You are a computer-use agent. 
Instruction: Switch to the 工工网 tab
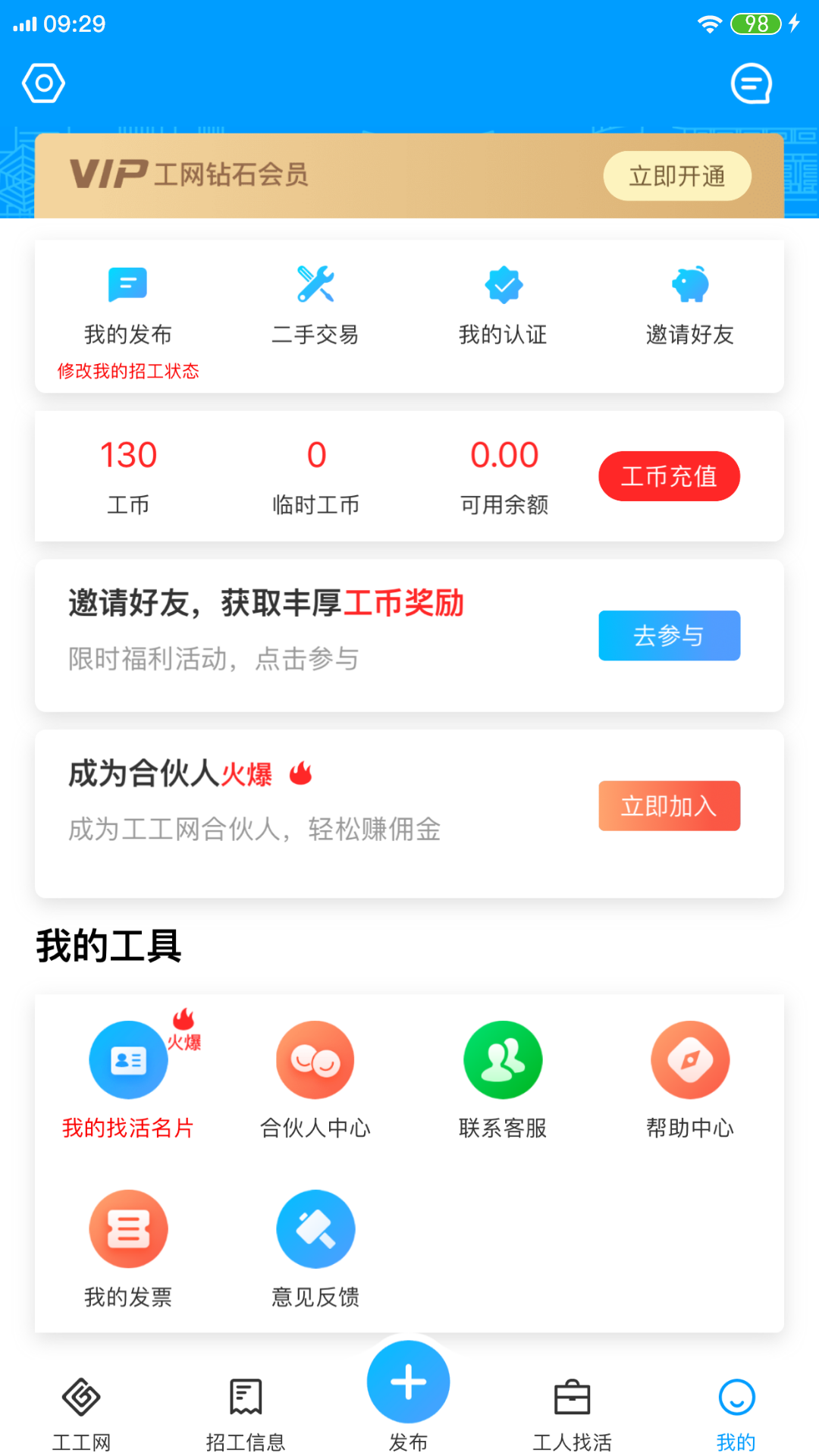[x=81, y=1415]
